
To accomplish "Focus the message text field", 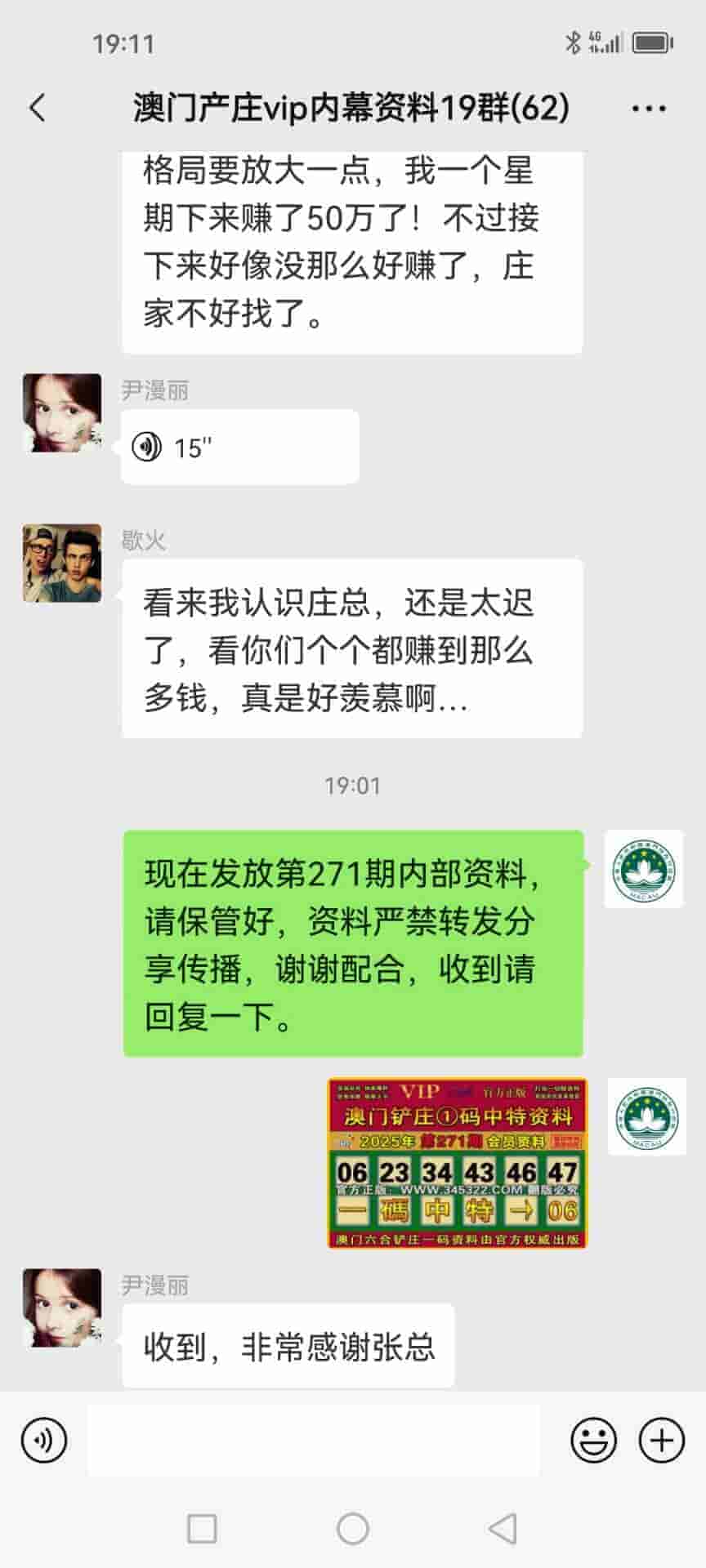I will click(314, 1440).
